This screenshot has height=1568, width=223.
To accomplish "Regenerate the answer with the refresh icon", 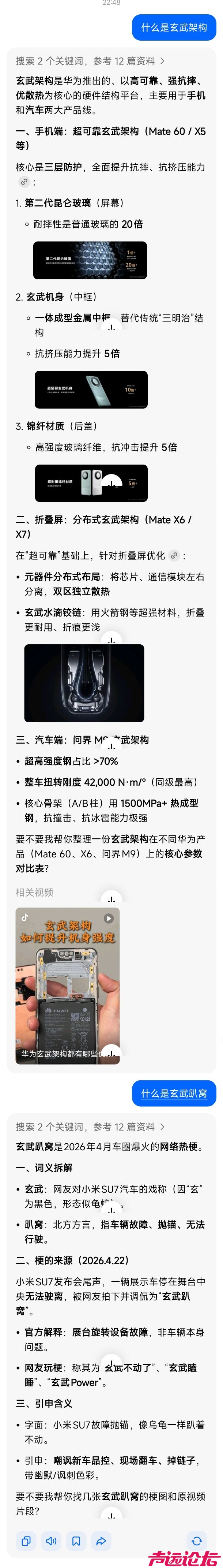I will click(196, 1541).
